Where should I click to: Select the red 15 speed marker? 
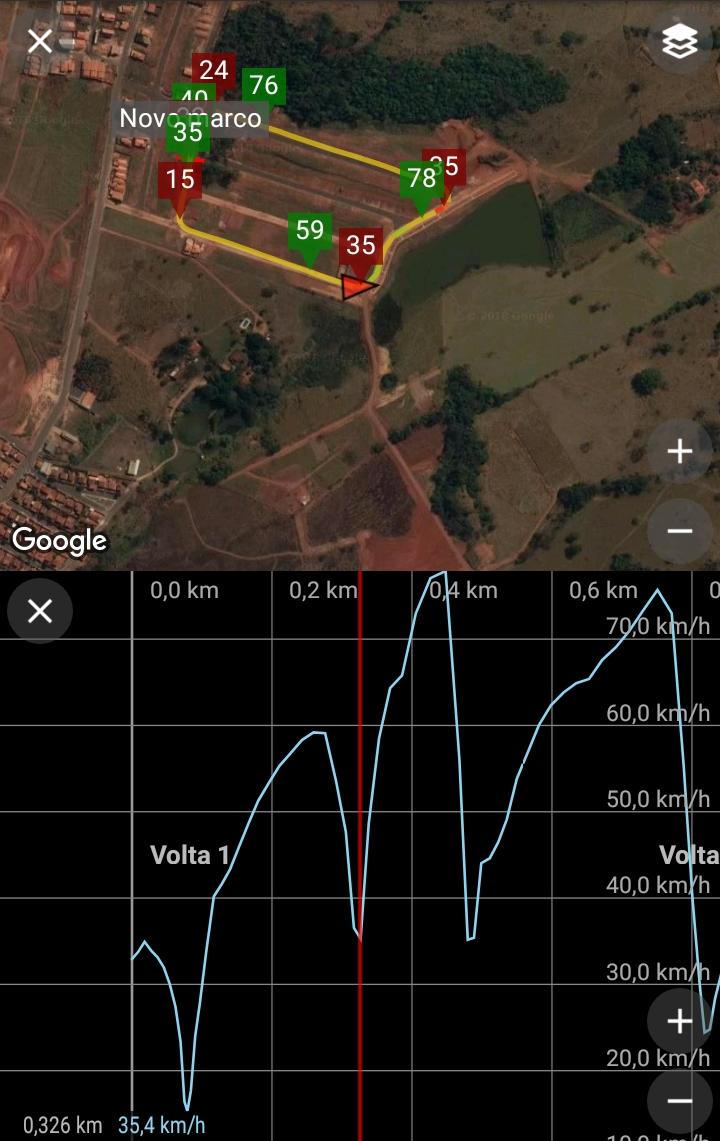pos(180,180)
